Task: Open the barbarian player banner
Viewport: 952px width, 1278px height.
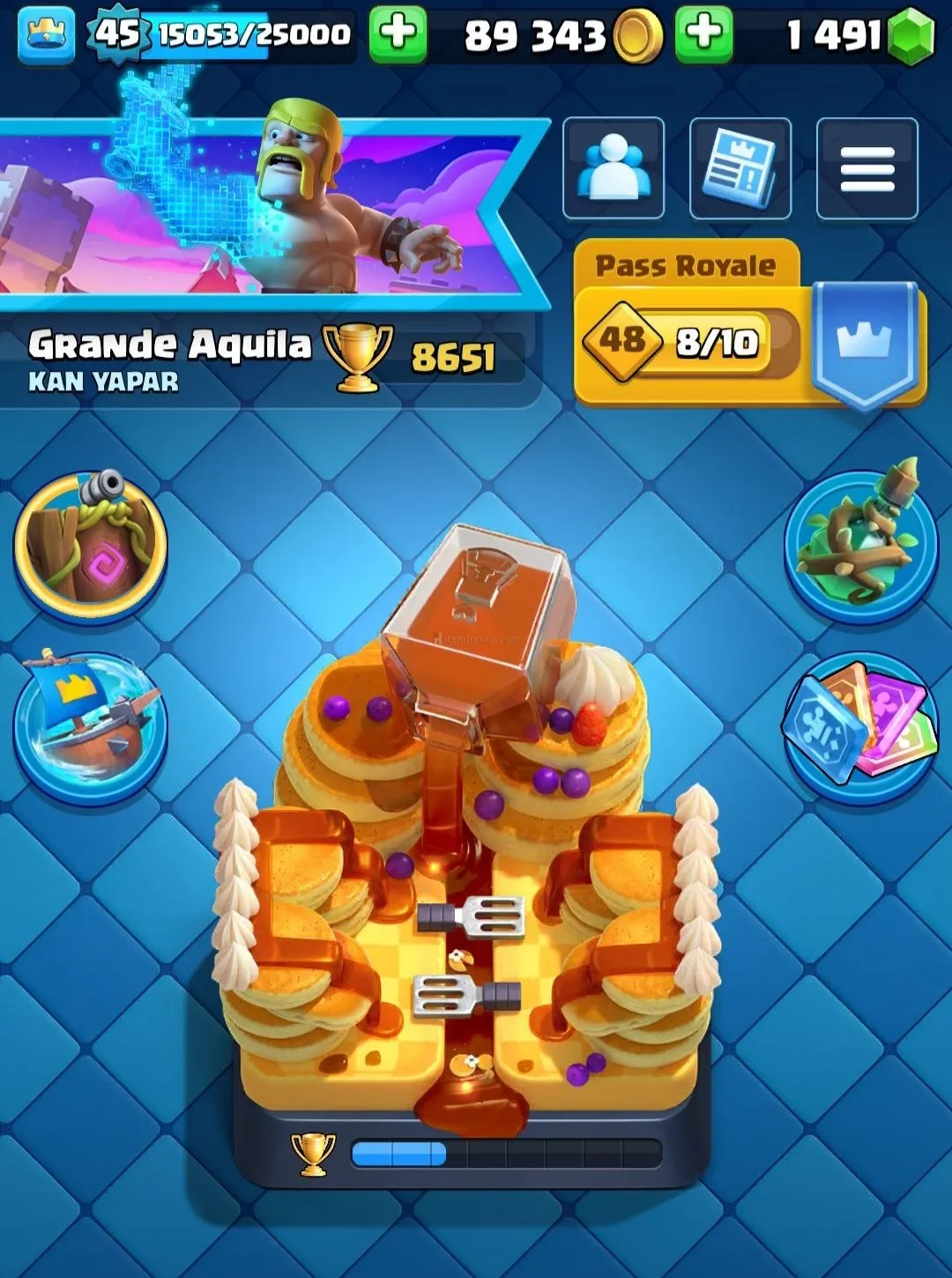Action: click(x=264, y=207)
